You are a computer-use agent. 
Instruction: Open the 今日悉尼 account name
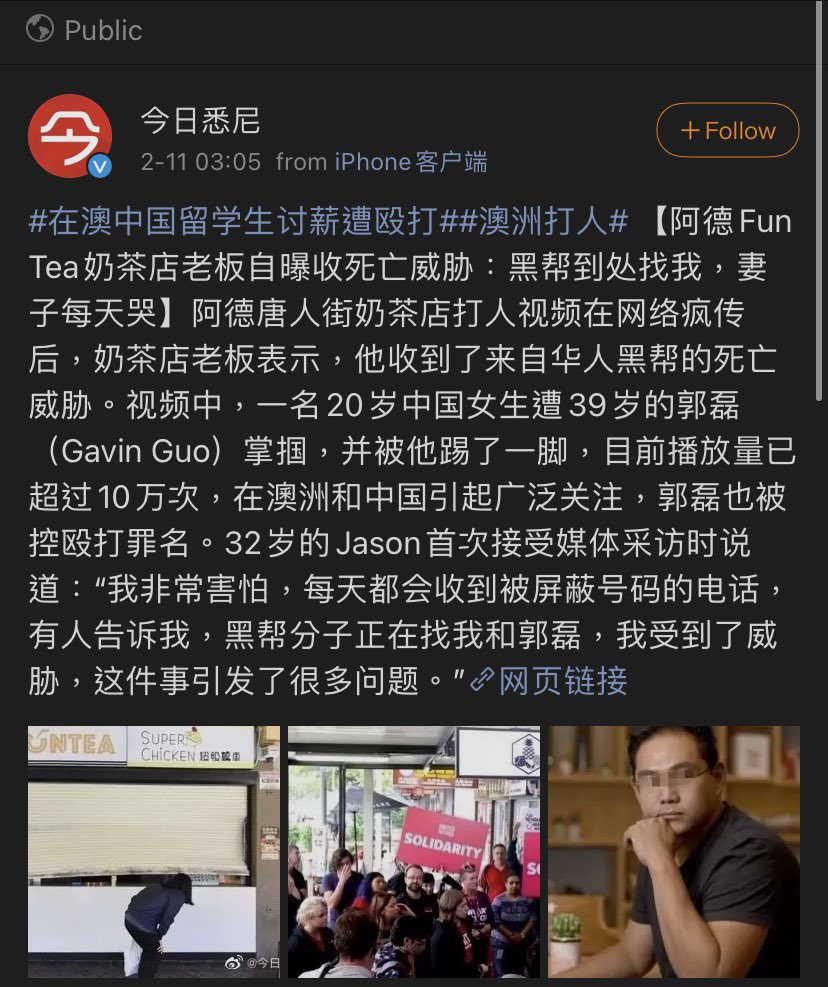200,121
